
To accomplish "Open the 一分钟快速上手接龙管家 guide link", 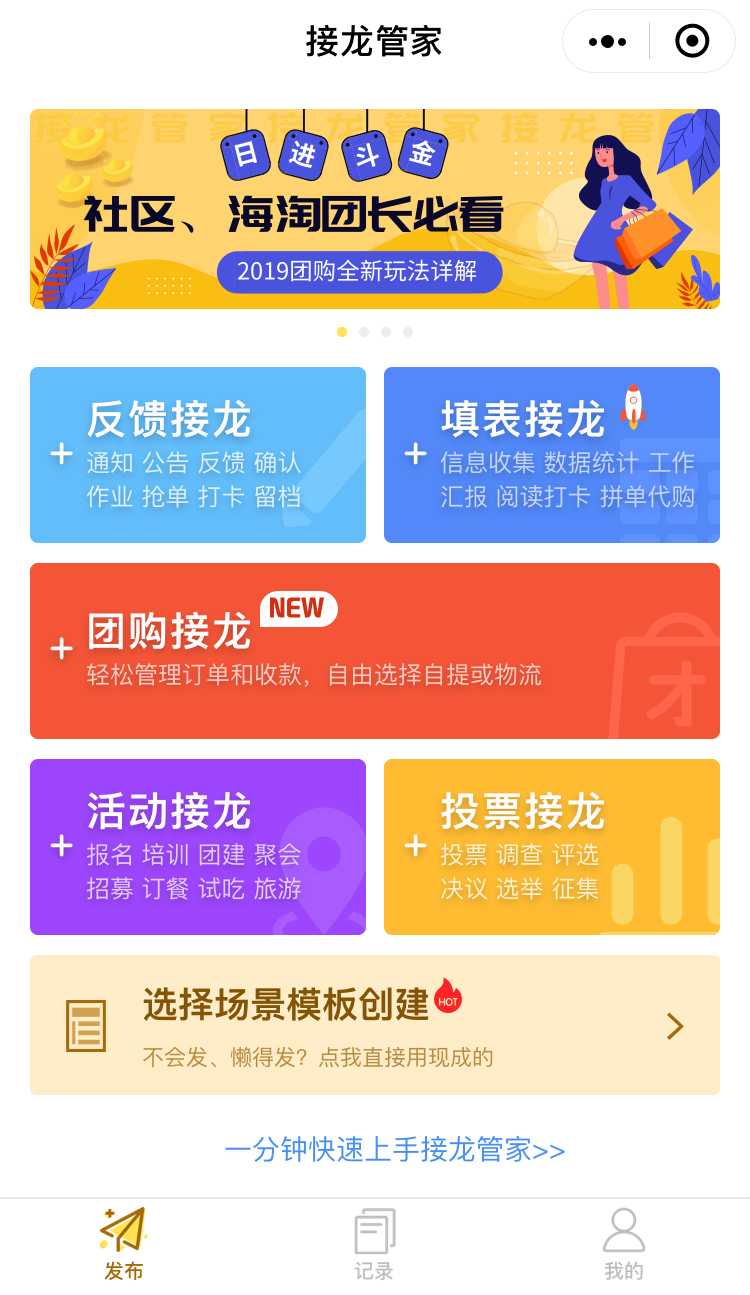I will click(x=395, y=1150).
